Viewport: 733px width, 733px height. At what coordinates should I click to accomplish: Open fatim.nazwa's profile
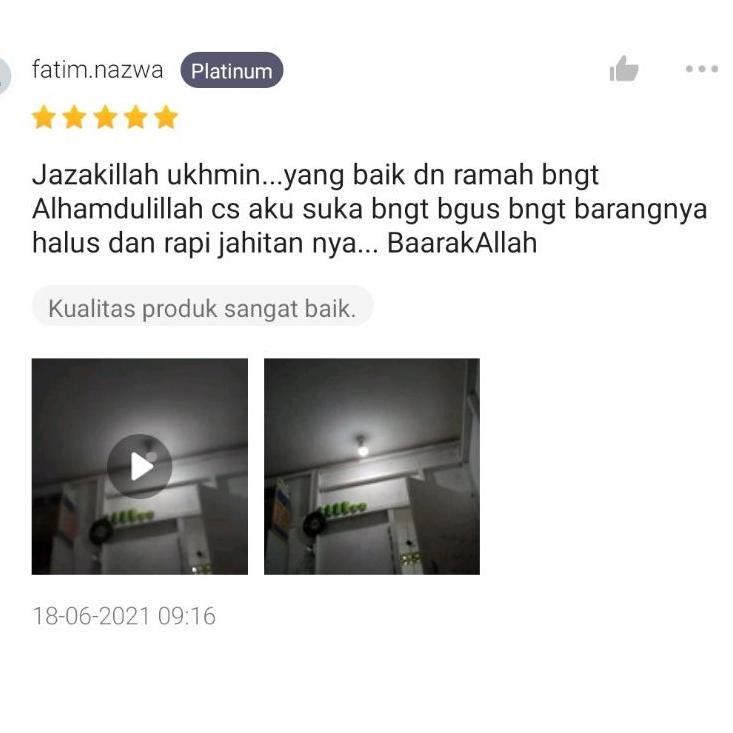[x=97, y=70]
